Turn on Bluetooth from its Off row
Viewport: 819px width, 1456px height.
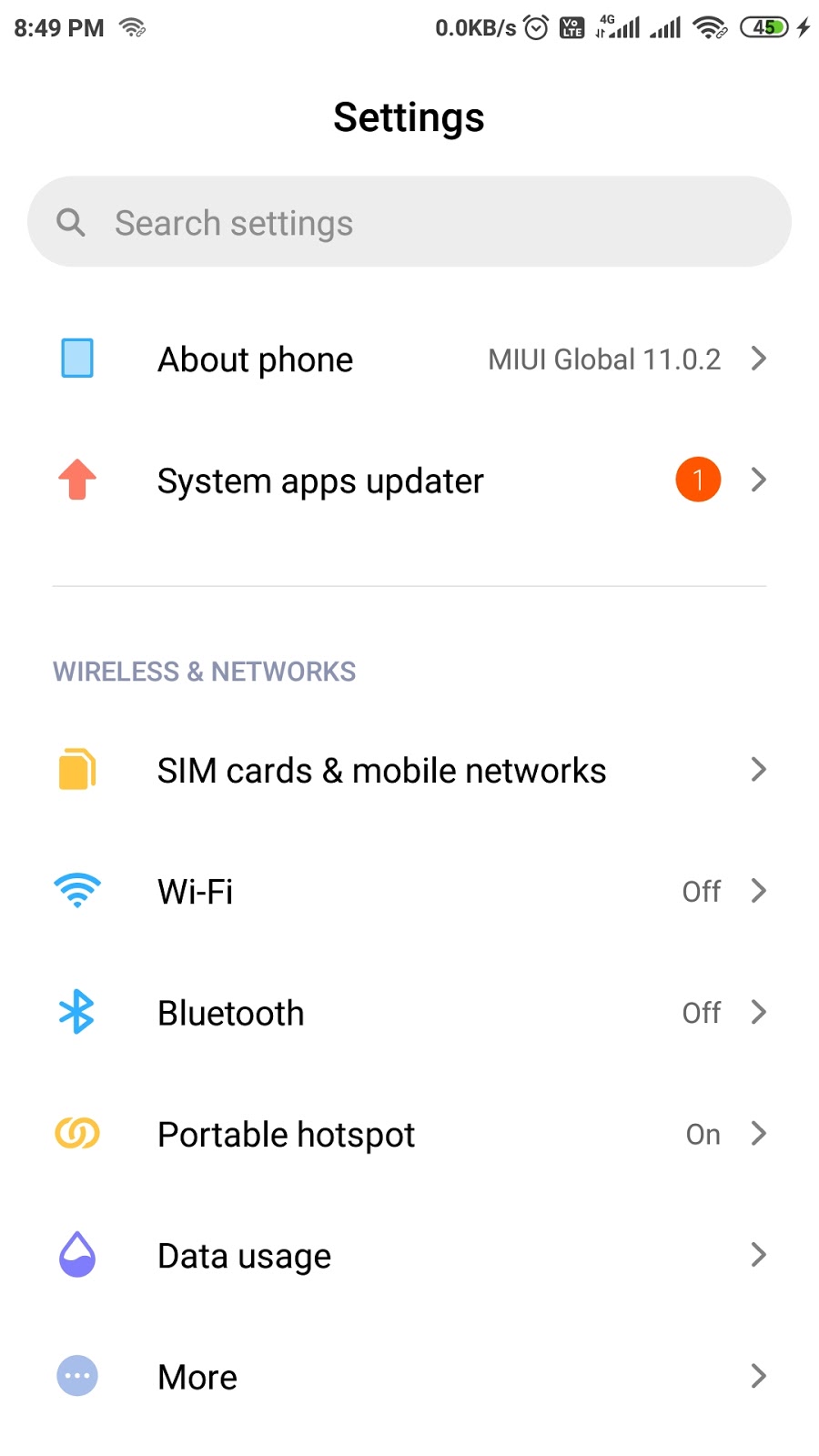tap(409, 1012)
